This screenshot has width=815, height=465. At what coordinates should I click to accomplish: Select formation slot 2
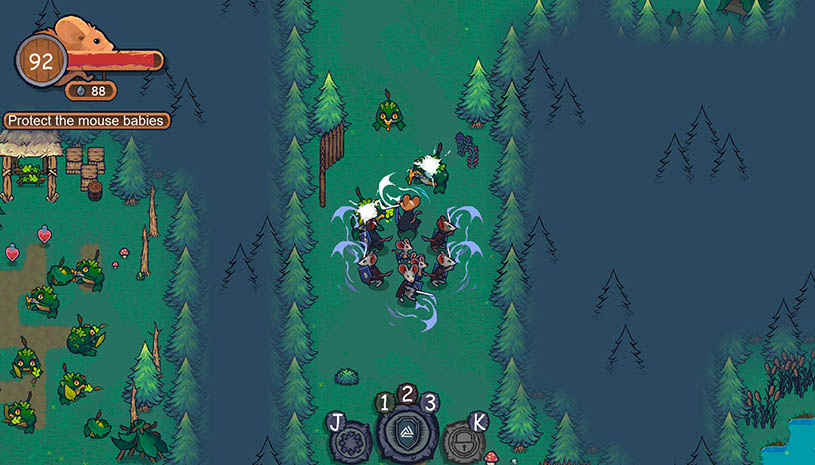pos(407,393)
